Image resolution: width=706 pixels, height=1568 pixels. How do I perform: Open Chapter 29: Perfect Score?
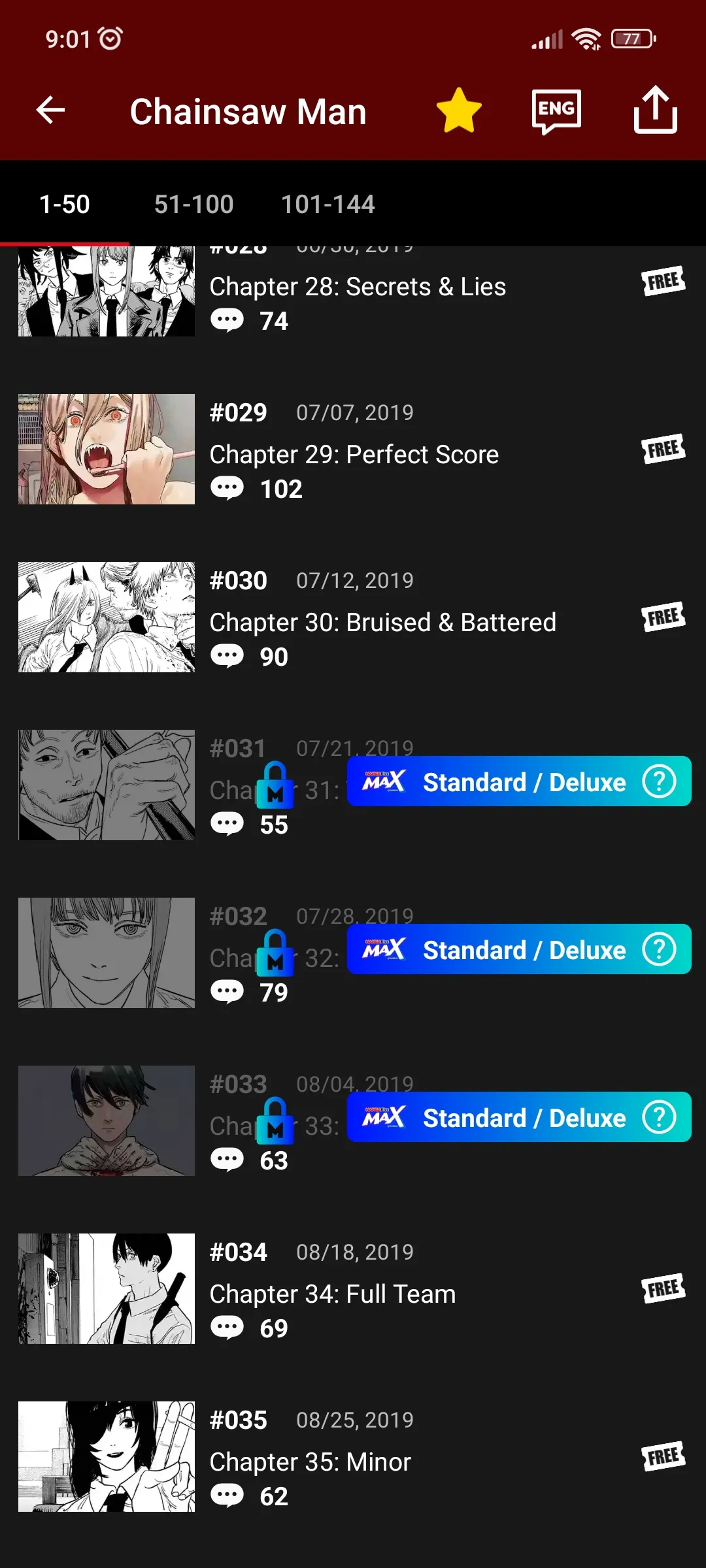click(x=354, y=455)
